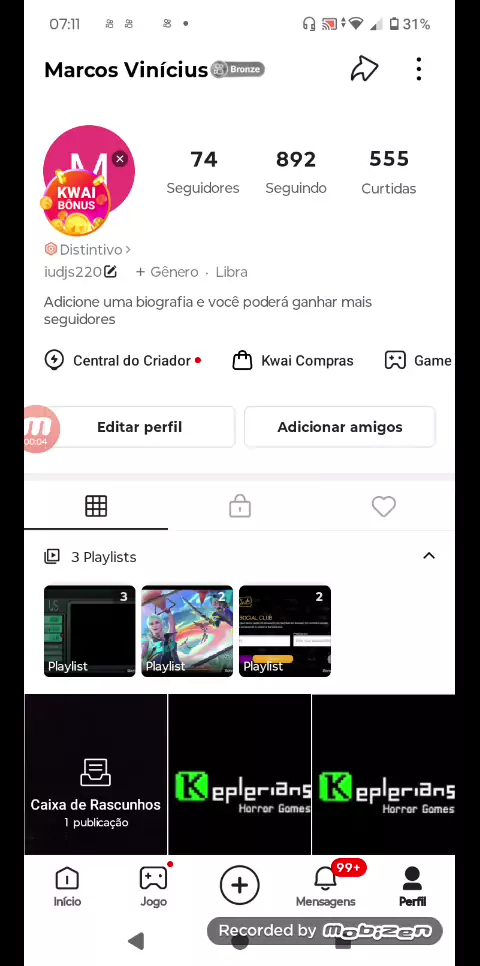This screenshot has height=966, width=480.
Task: Edit the username iudjs220
Action: [110, 272]
